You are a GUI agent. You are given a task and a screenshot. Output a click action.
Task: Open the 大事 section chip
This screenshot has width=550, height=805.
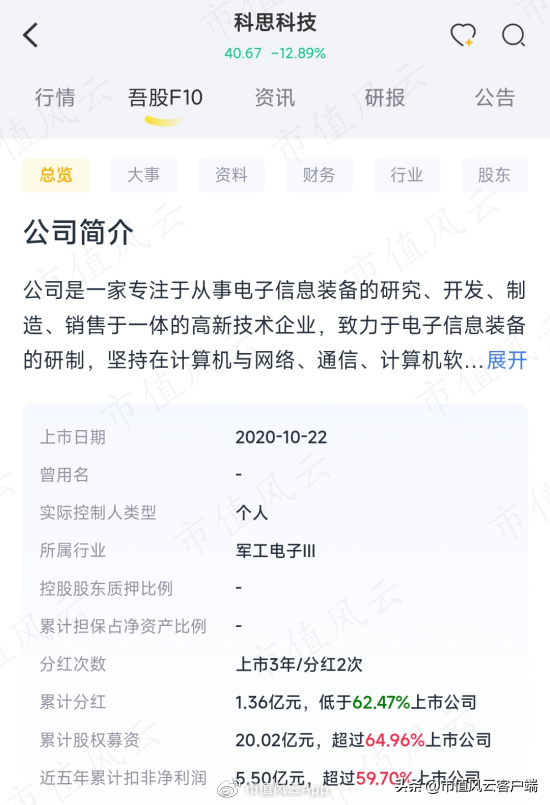144,175
